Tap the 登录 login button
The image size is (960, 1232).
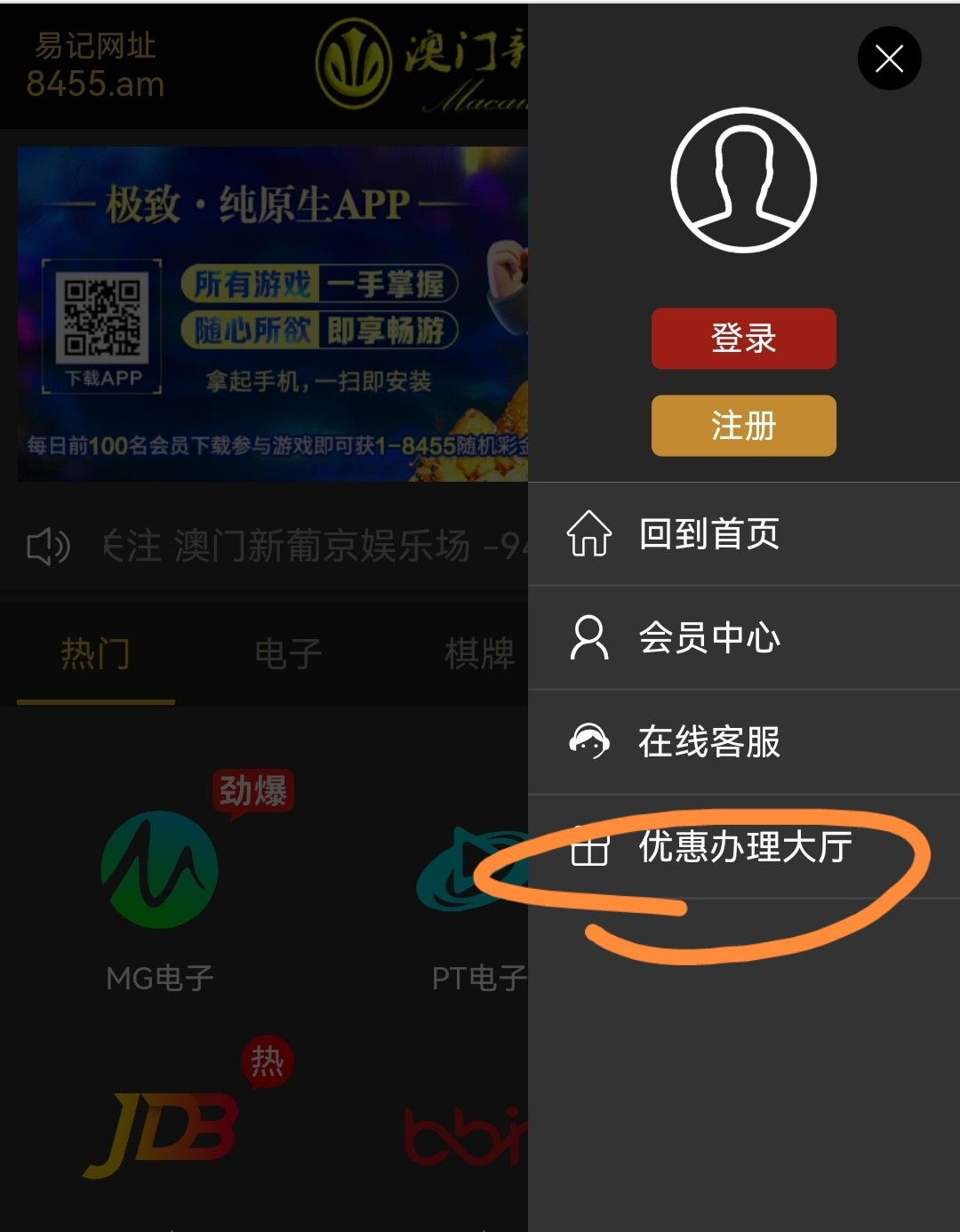[x=743, y=339]
